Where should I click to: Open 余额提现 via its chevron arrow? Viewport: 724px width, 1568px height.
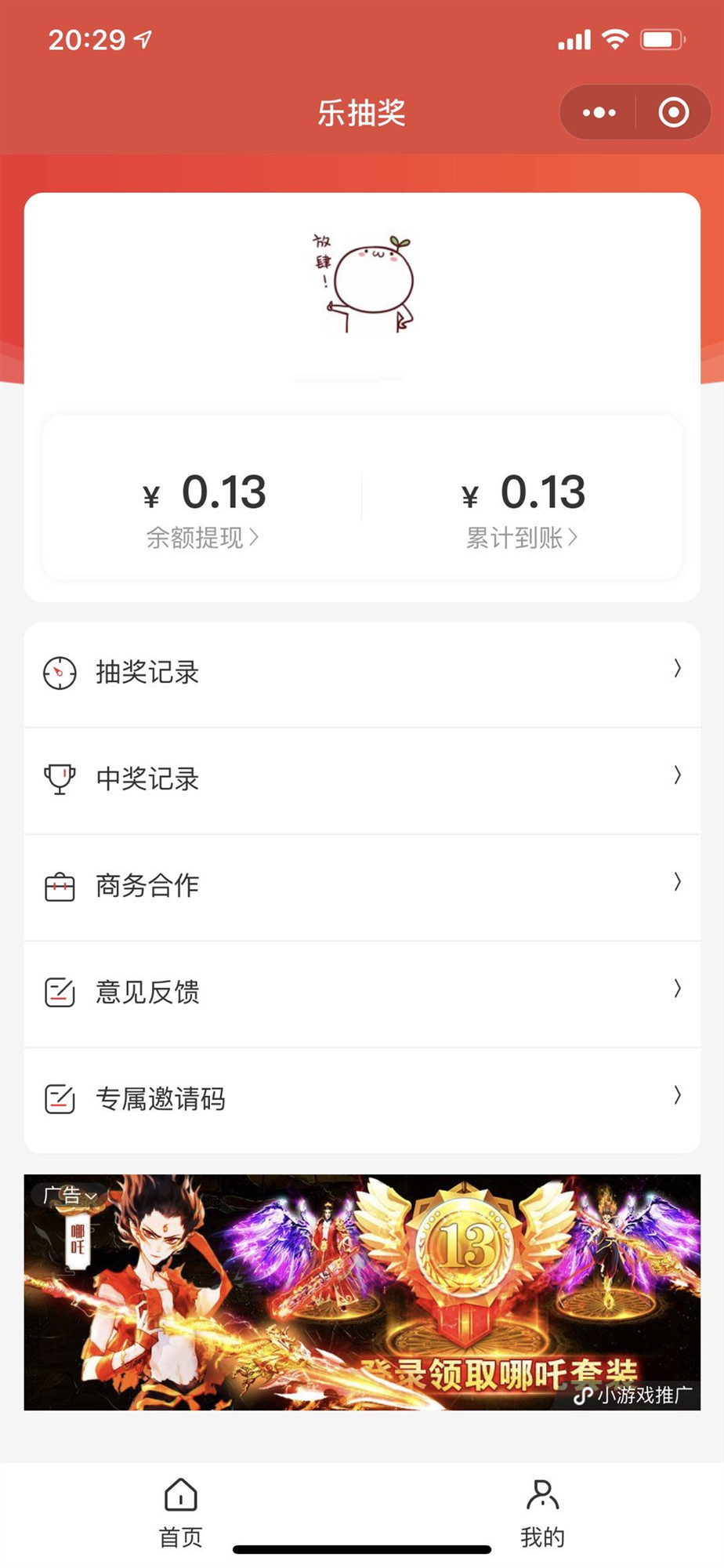click(x=255, y=536)
